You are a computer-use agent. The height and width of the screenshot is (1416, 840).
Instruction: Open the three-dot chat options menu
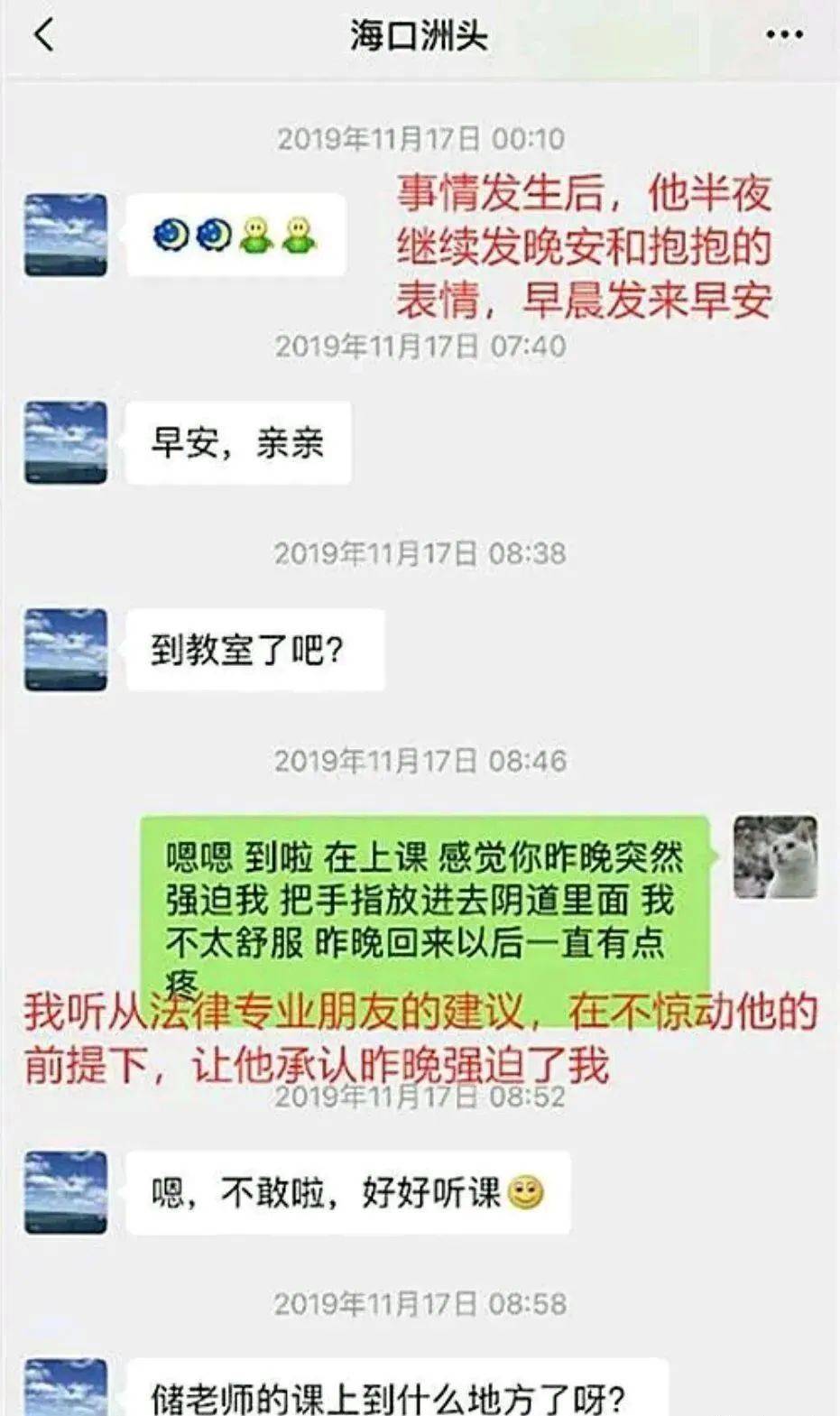(x=784, y=35)
